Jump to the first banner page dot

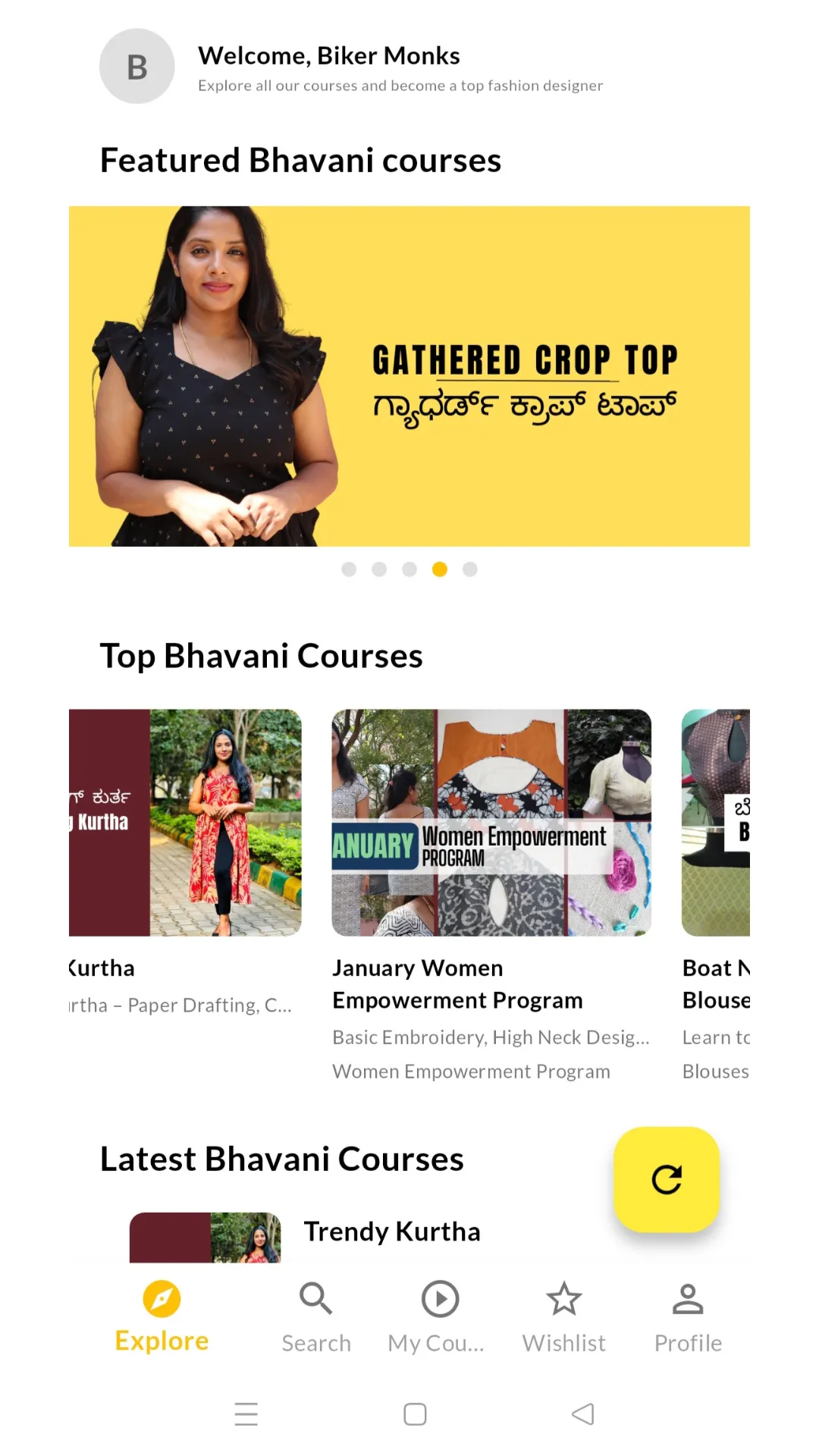[x=349, y=570]
